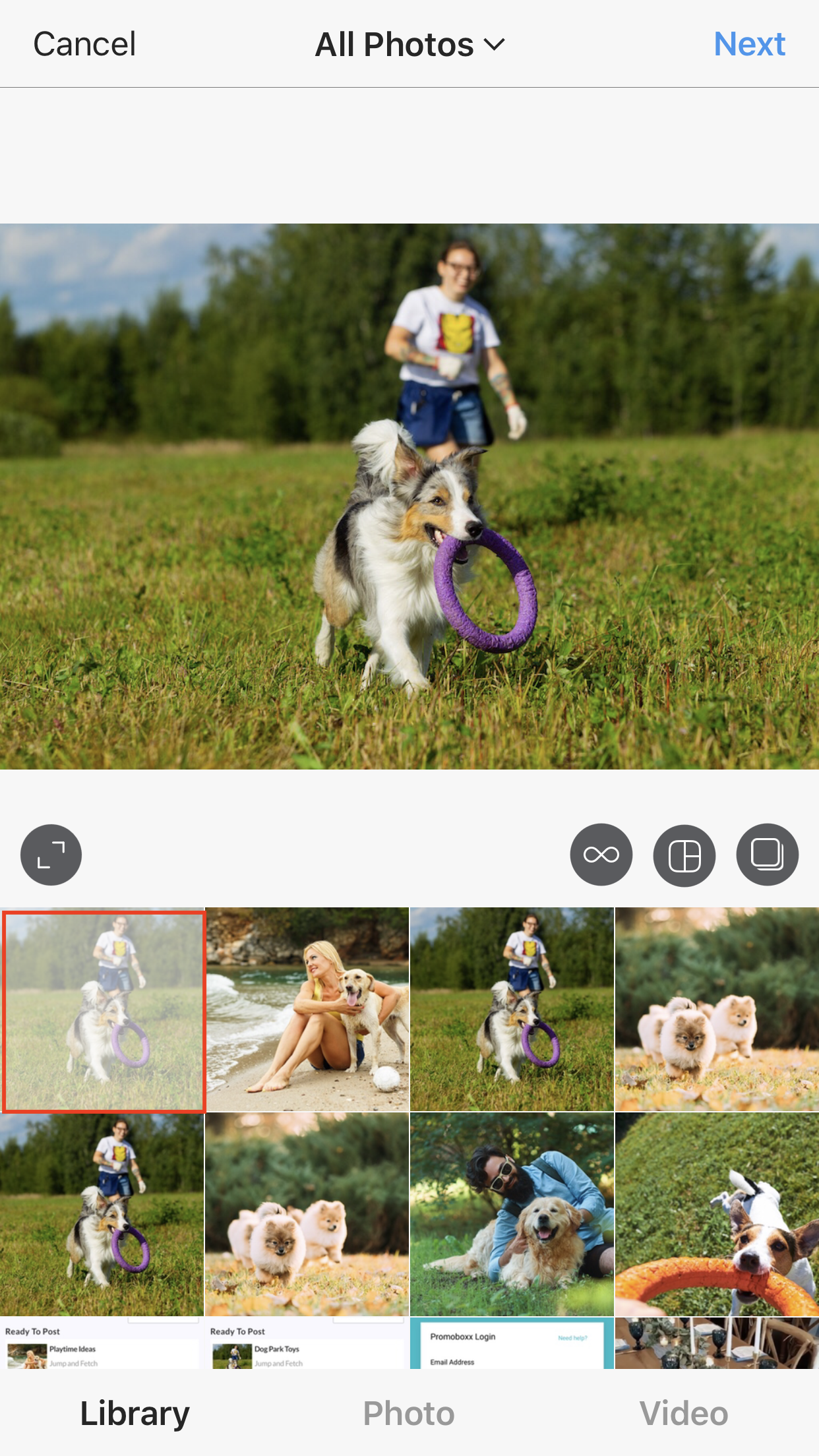Enable select multiple photos

(767, 855)
